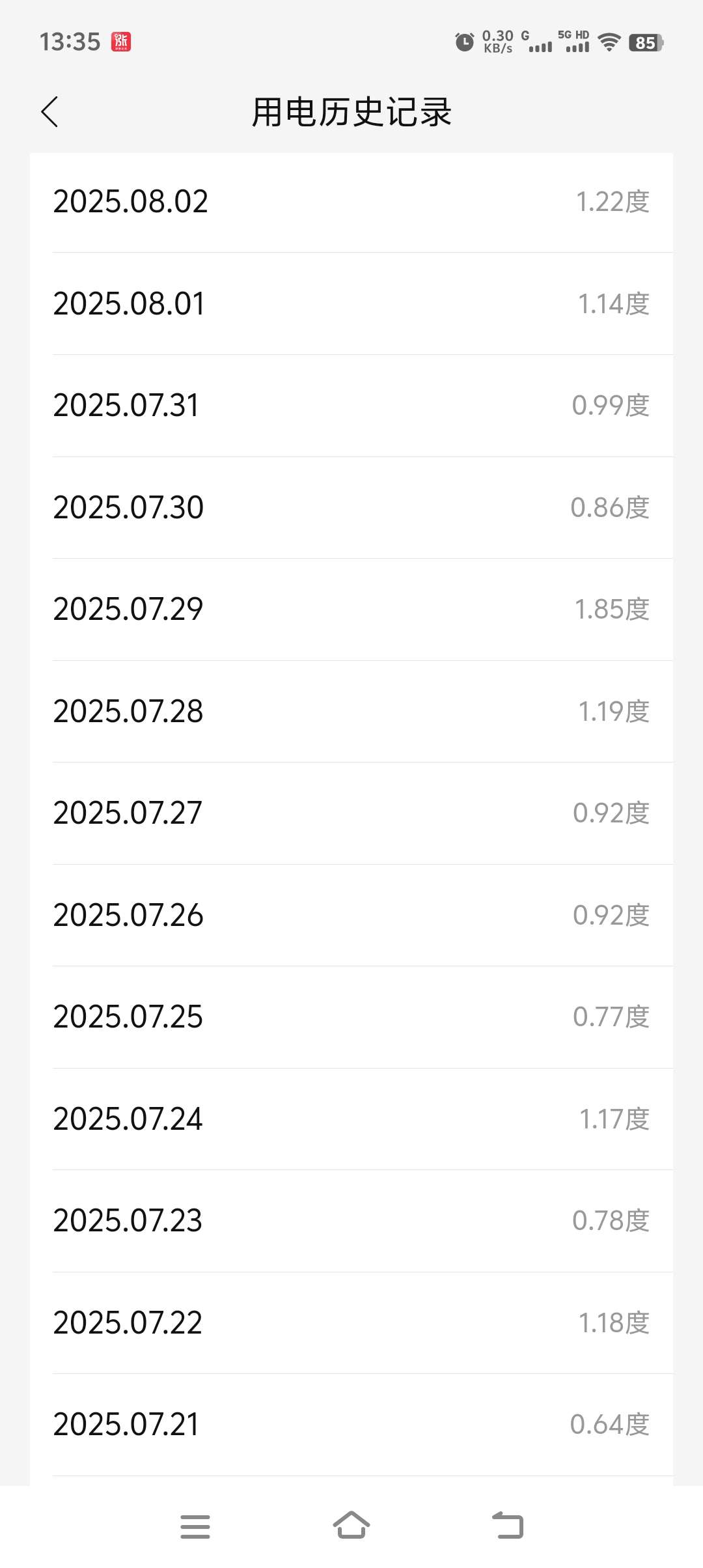This screenshot has width=703, height=1568.
Task: Open recent apps from the navigation bar
Action: (x=195, y=1526)
